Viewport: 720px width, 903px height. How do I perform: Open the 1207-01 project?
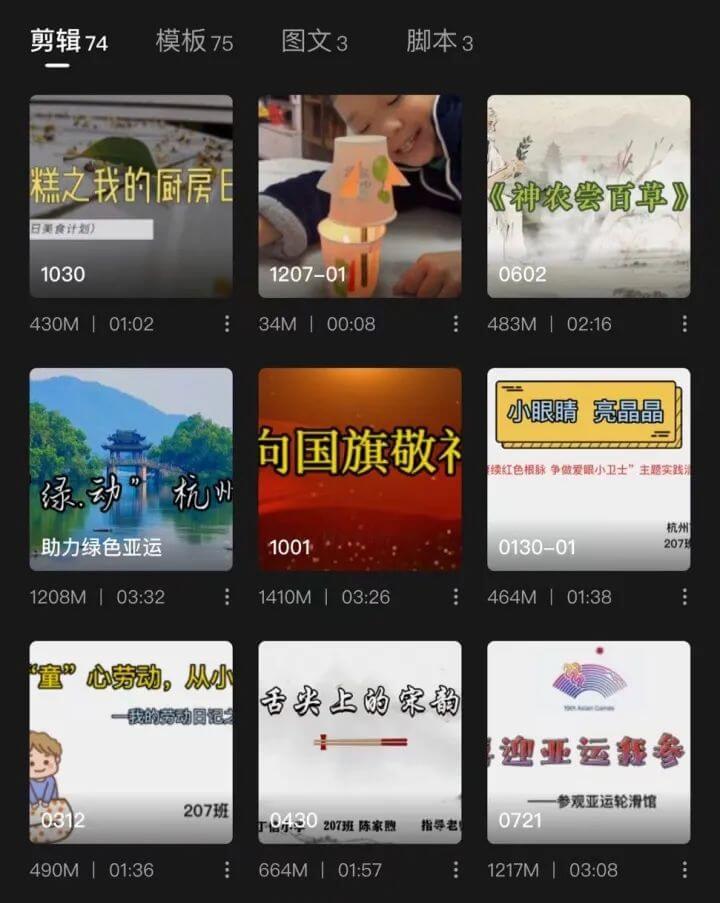[360, 196]
